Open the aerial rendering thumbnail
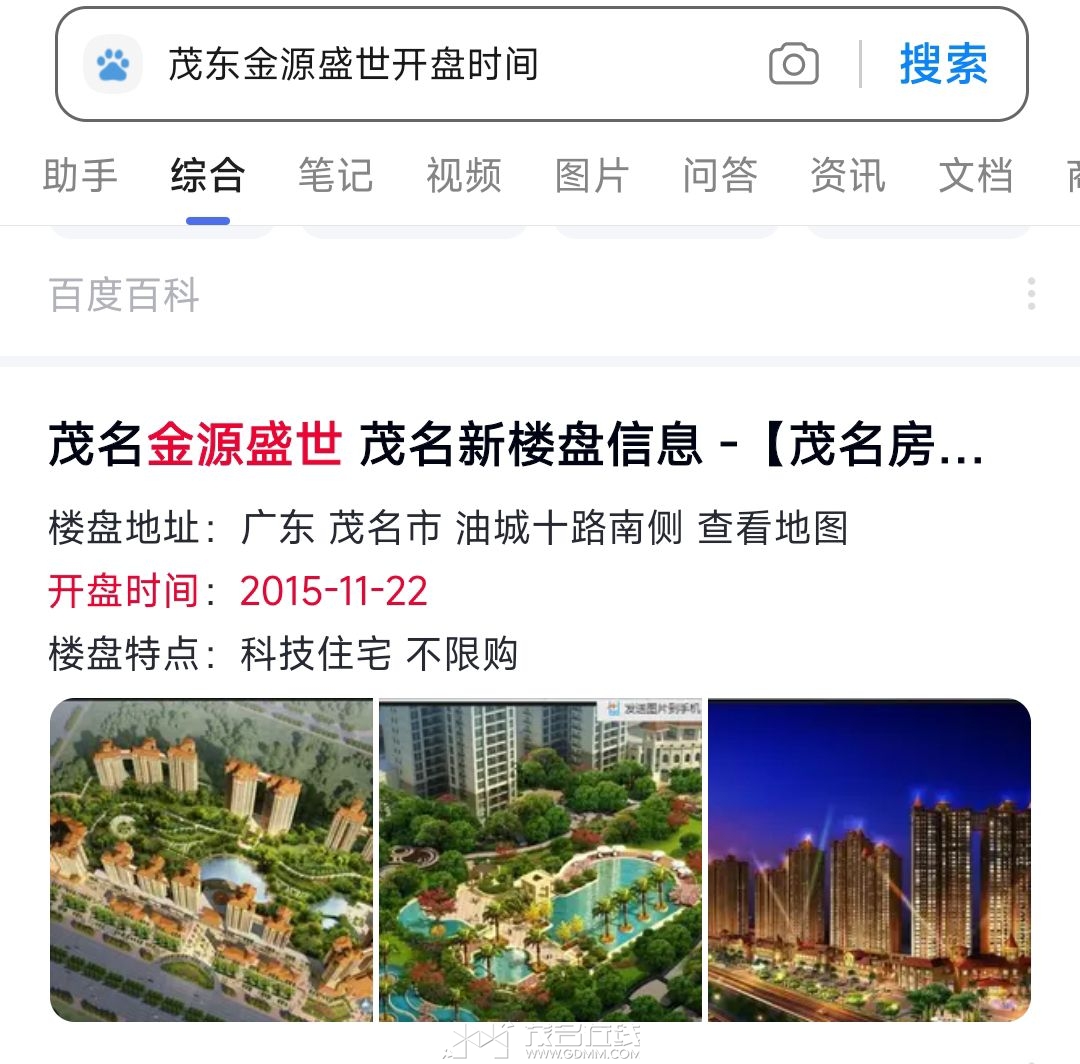 point(211,860)
